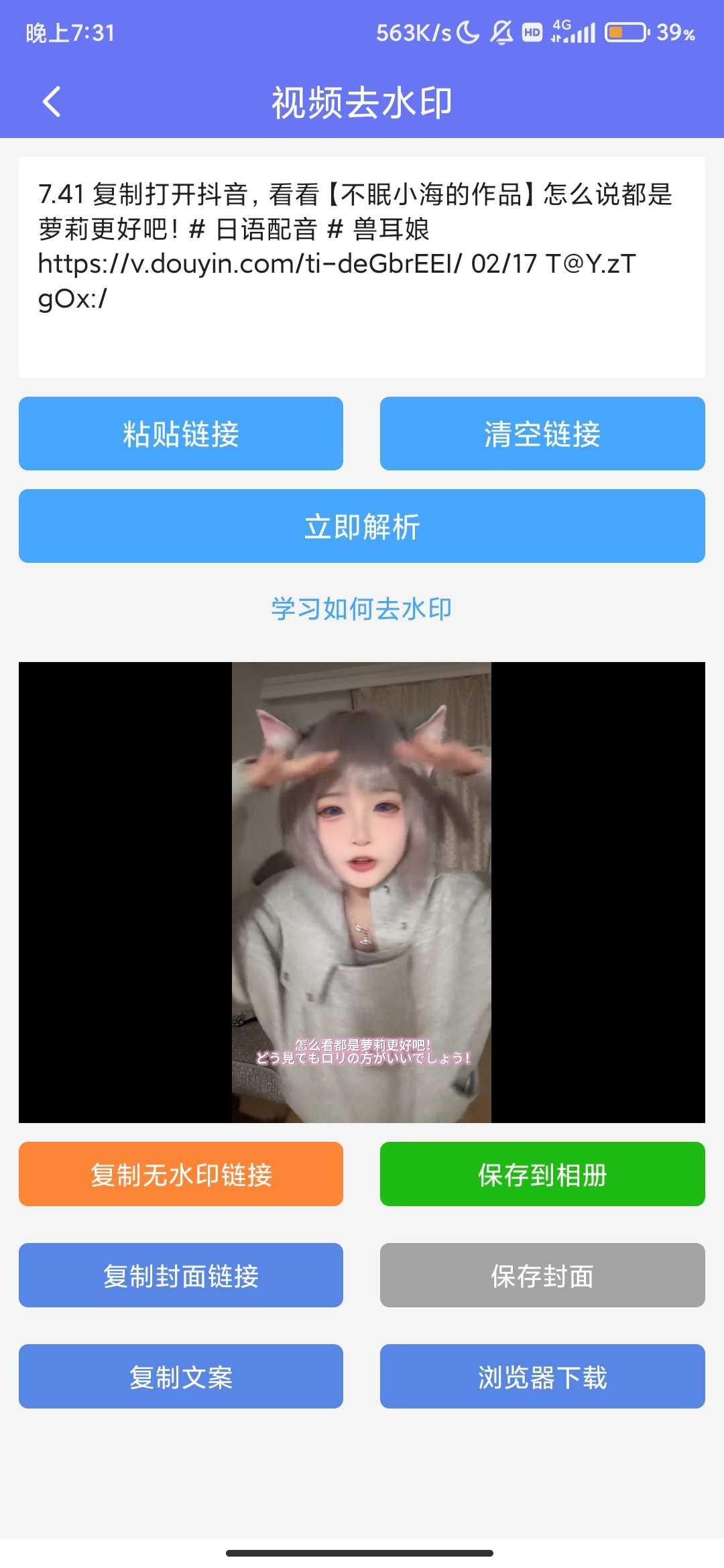
Task: Go back from the 视频去水印 page
Action: tap(52, 102)
